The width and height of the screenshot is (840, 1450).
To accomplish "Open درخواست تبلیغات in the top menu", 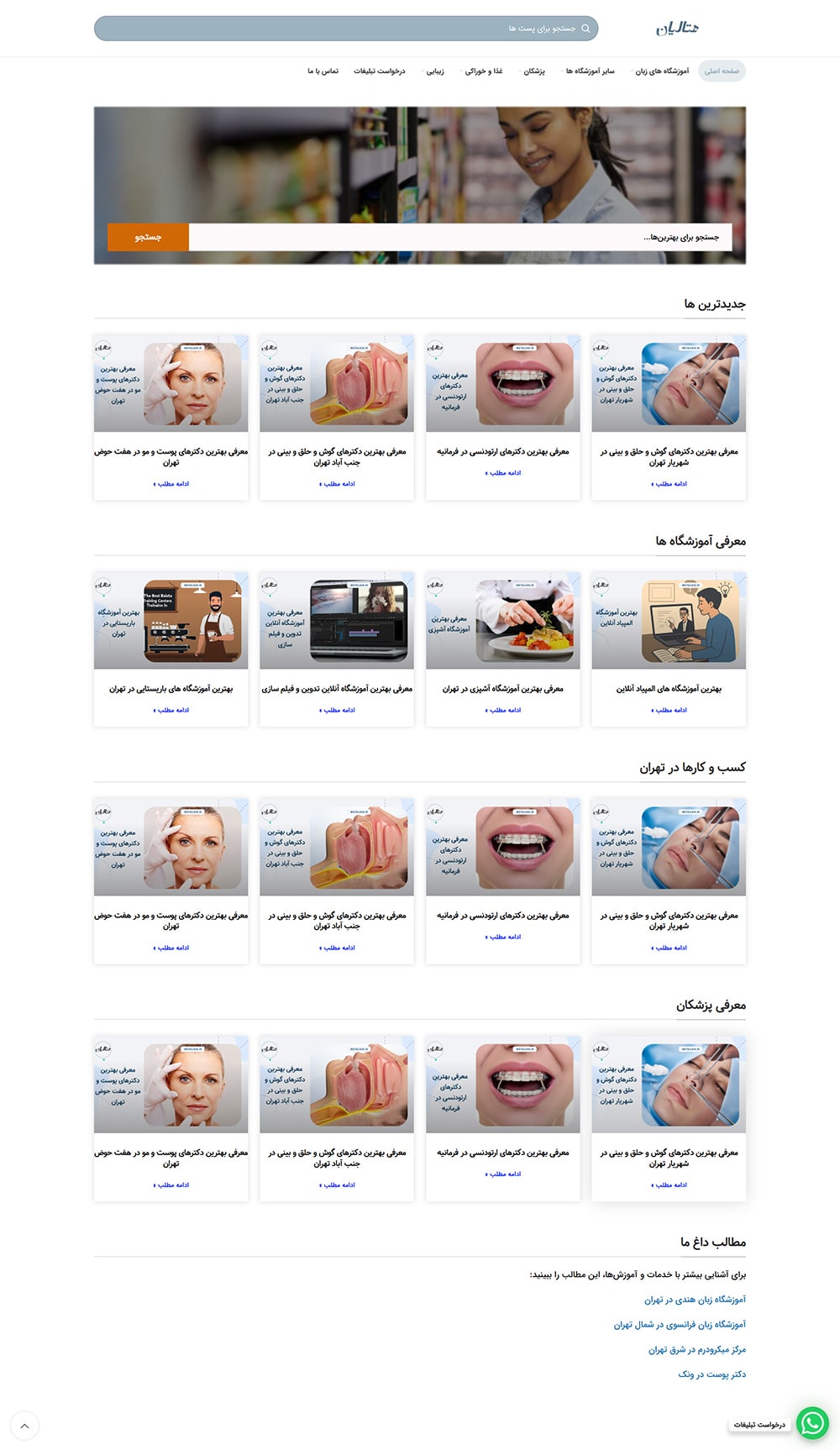I will pyautogui.click(x=380, y=71).
